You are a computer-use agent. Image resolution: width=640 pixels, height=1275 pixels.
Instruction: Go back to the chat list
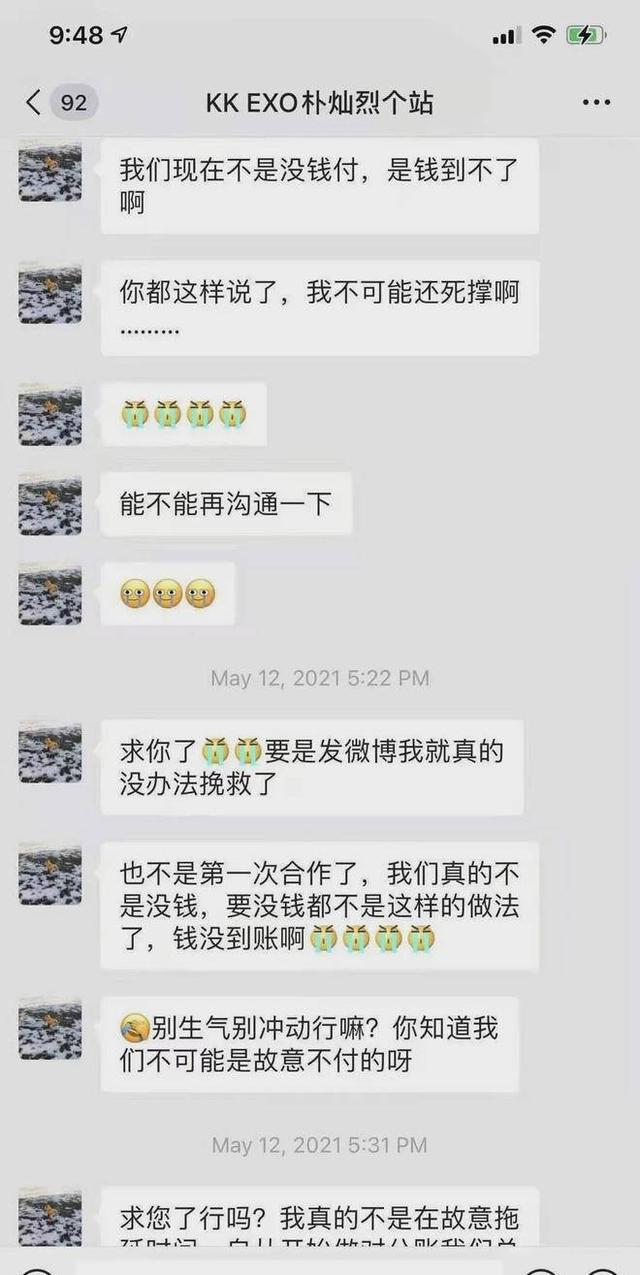(35, 103)
